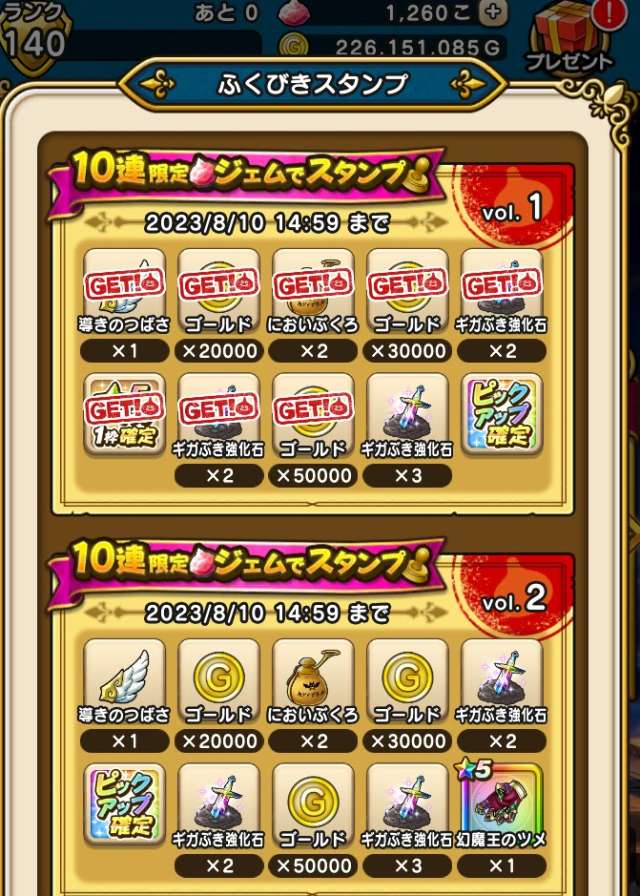Open vol. 2 幻魔王のツメ reward item
This screenshot has width=640, height=896.
tap(502, 803)
